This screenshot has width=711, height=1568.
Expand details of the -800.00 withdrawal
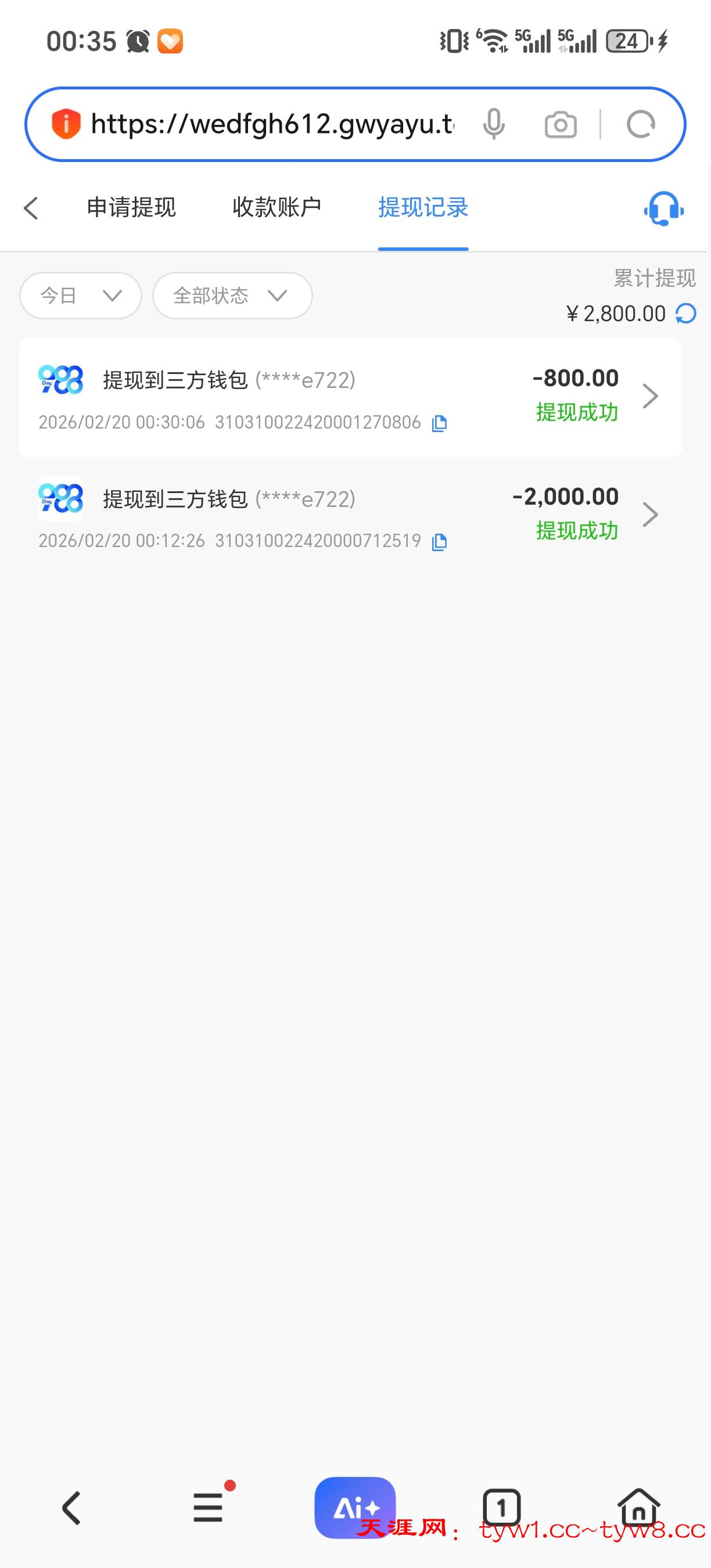(650, 395)
